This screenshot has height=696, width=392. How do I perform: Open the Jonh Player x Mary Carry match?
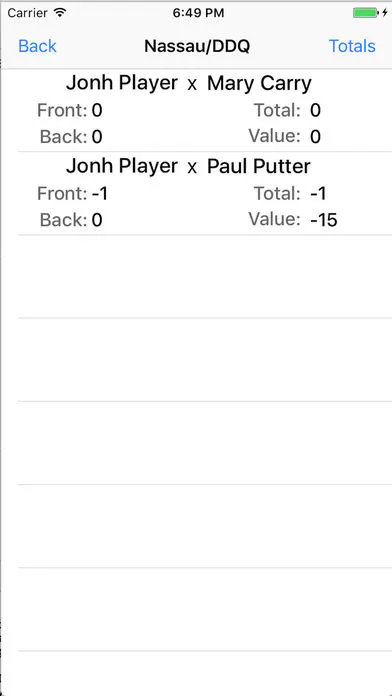(x=196, y=110)
